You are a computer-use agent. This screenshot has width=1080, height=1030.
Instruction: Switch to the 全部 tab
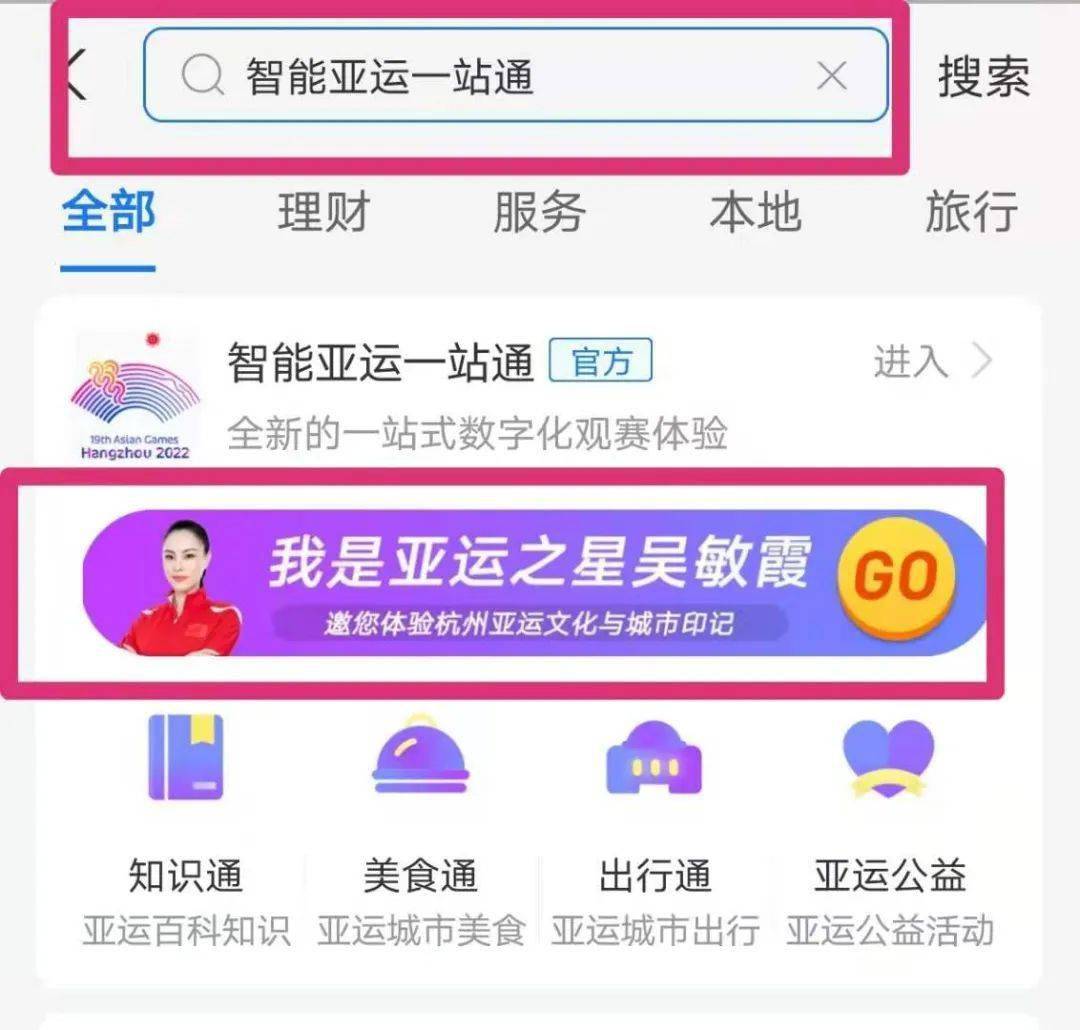click(x=108, y=213)
